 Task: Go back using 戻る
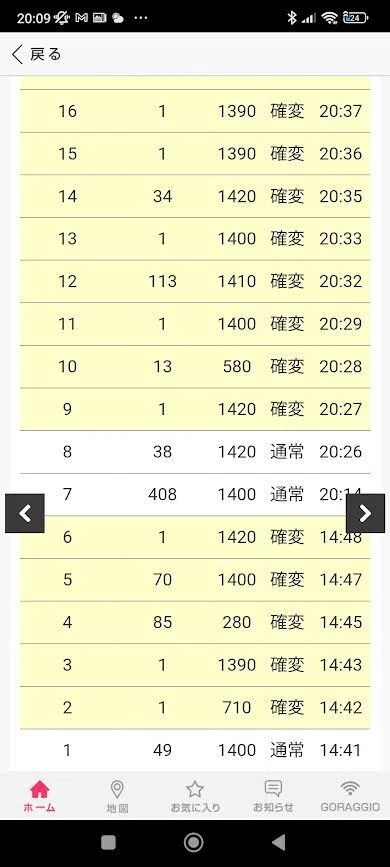pos(36,54)
